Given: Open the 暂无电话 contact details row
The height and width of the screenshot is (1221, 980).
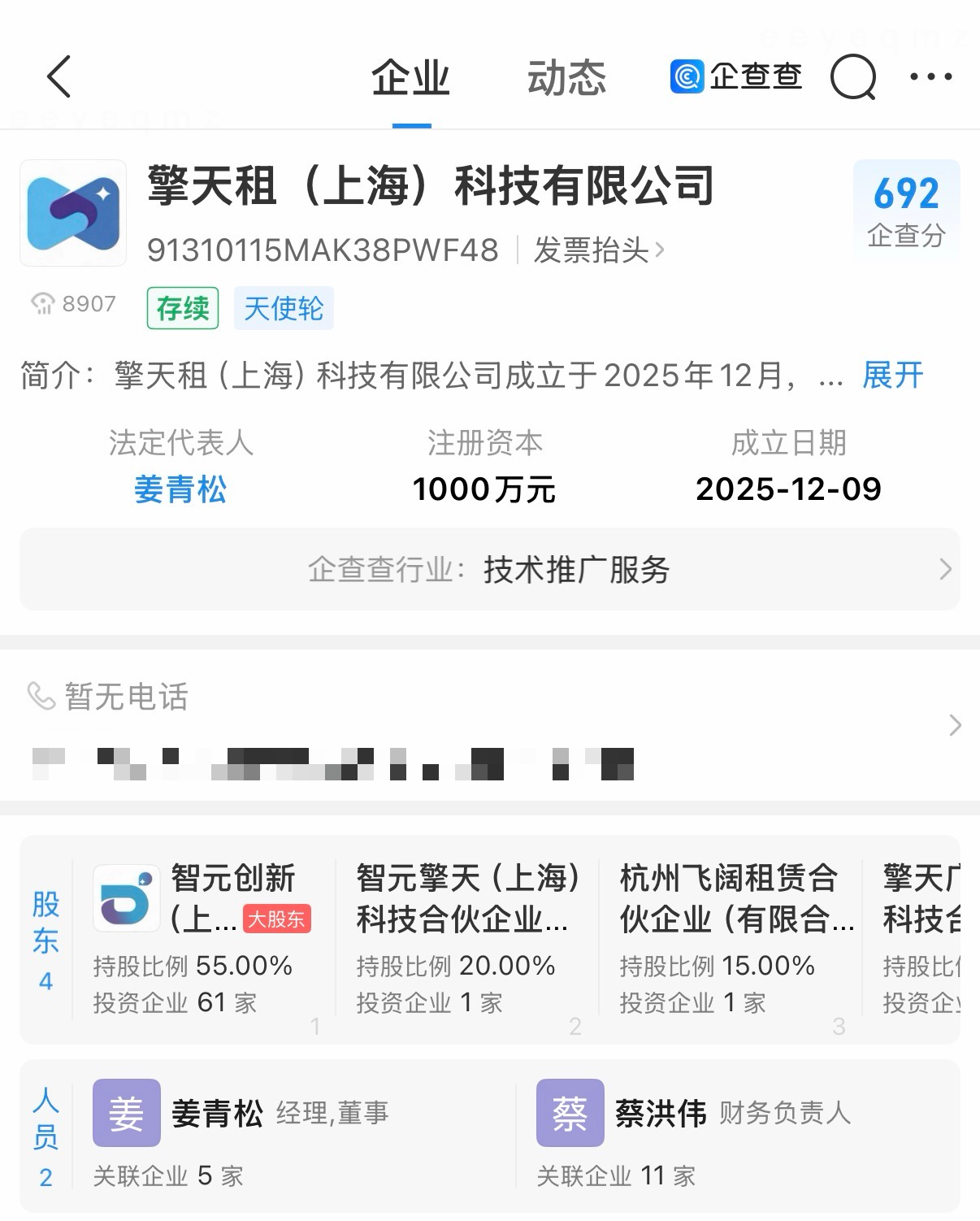Looking at the screenshot, I should 490,725.
